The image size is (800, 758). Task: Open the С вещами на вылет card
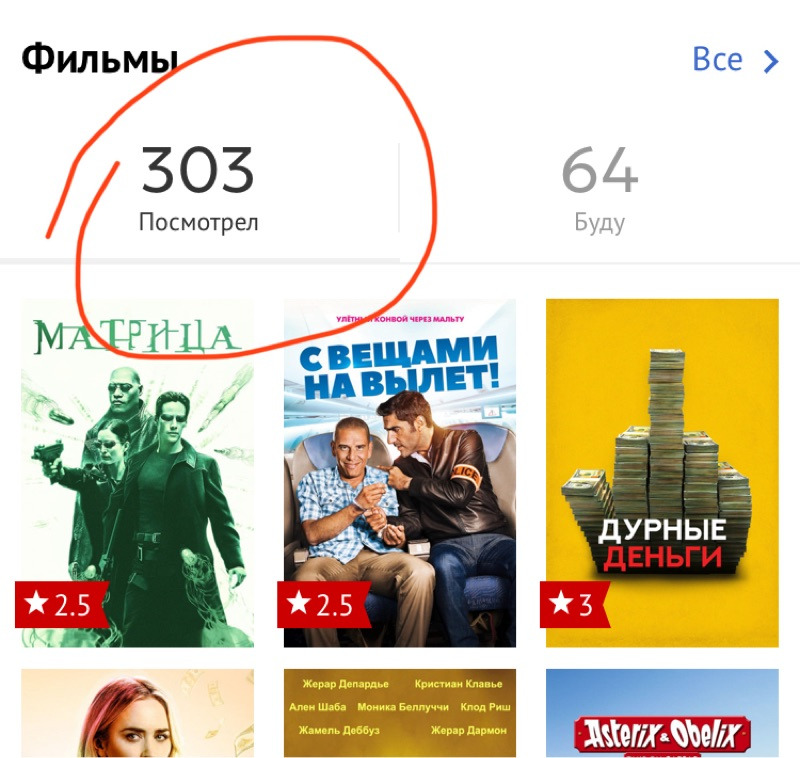click(x=400, y=472)
